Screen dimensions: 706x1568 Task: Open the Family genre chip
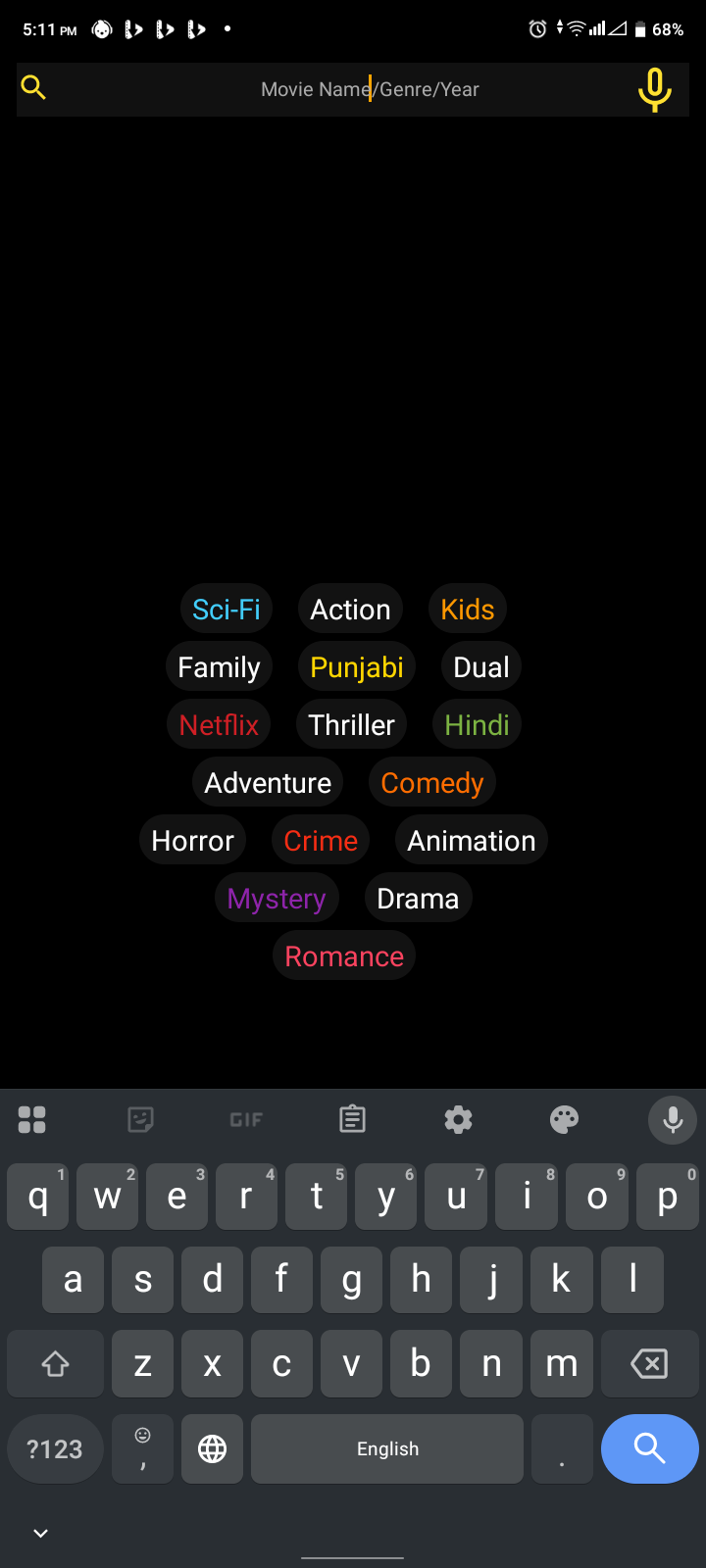pos(219,667)
